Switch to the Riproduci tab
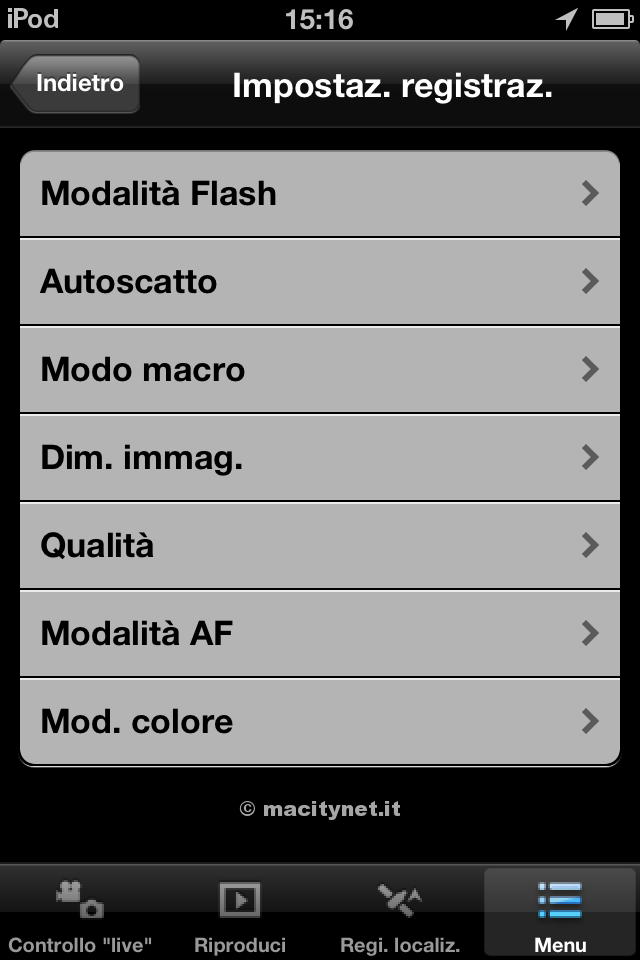This screenshot has width=640, height=960. click(240, 914)
